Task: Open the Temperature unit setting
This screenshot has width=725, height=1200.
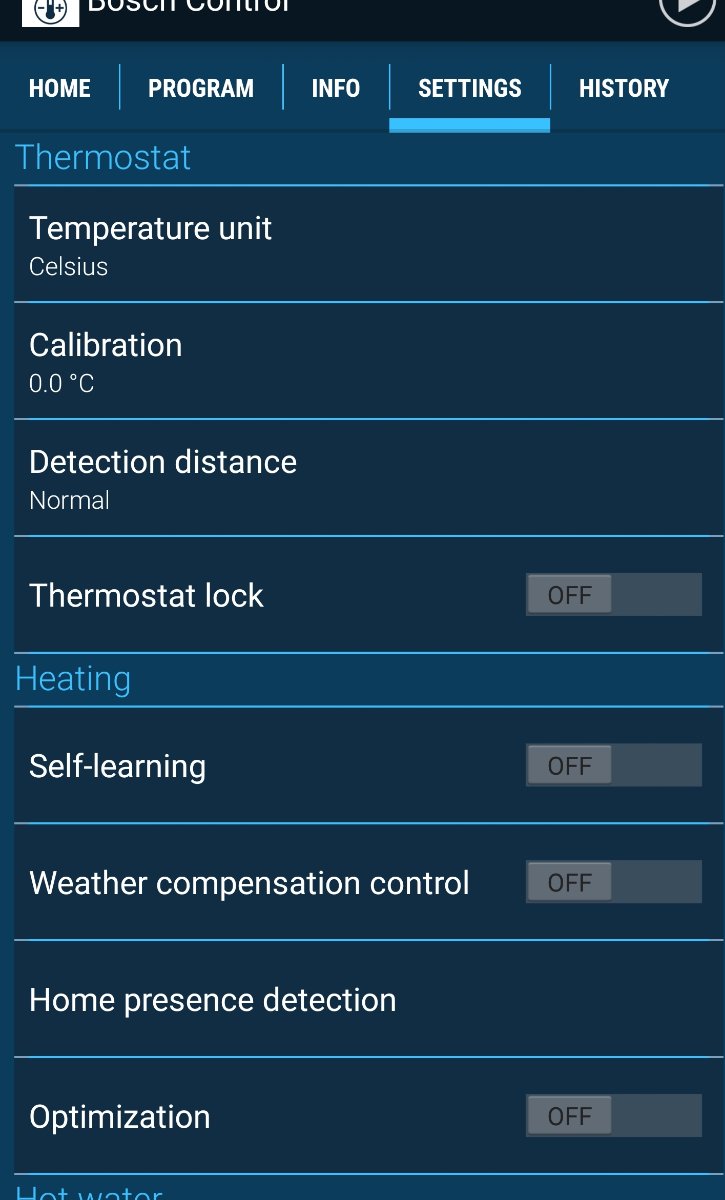Action: click(368, 244)
